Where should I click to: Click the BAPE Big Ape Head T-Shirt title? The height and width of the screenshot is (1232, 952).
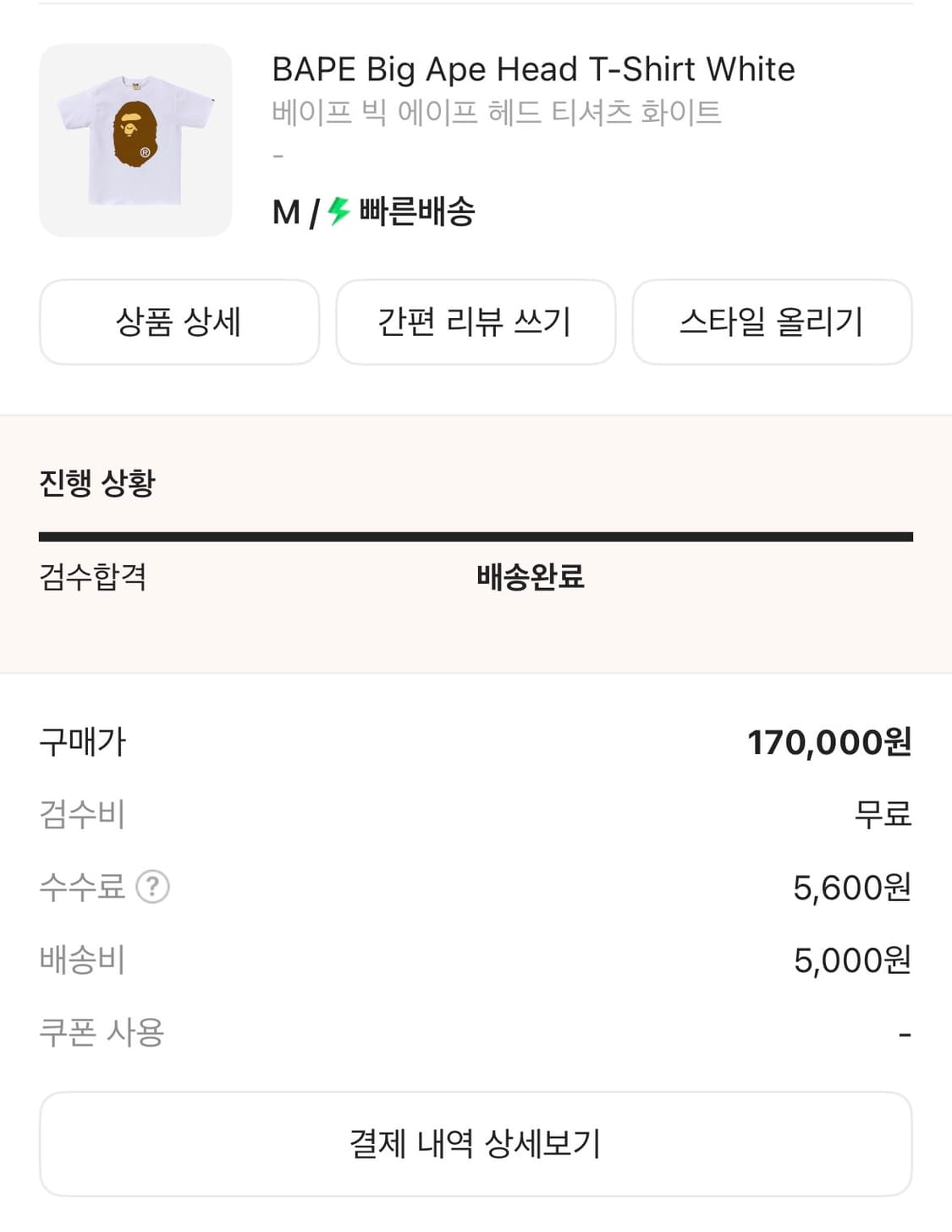pos(531,69)
